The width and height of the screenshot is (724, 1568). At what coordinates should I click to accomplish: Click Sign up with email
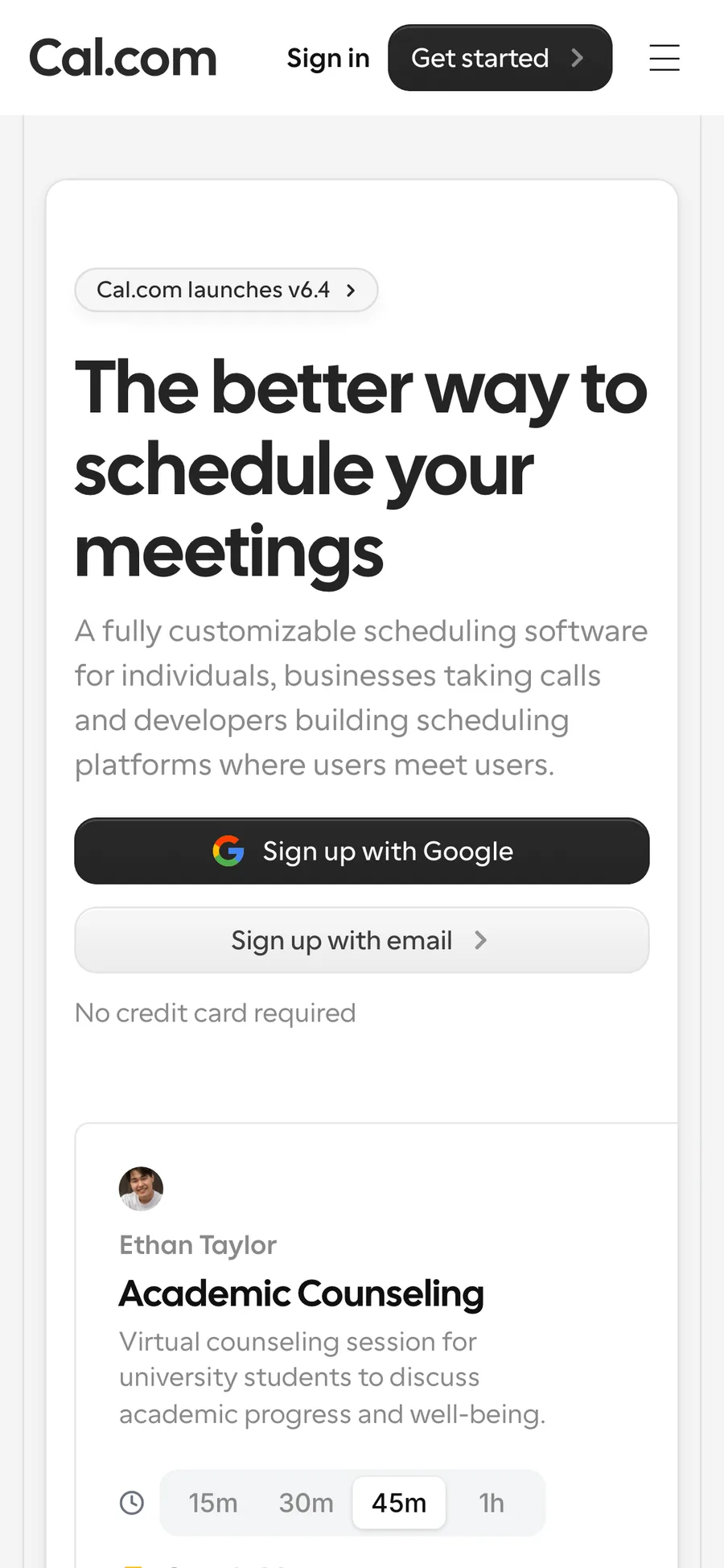pos(361,940)
